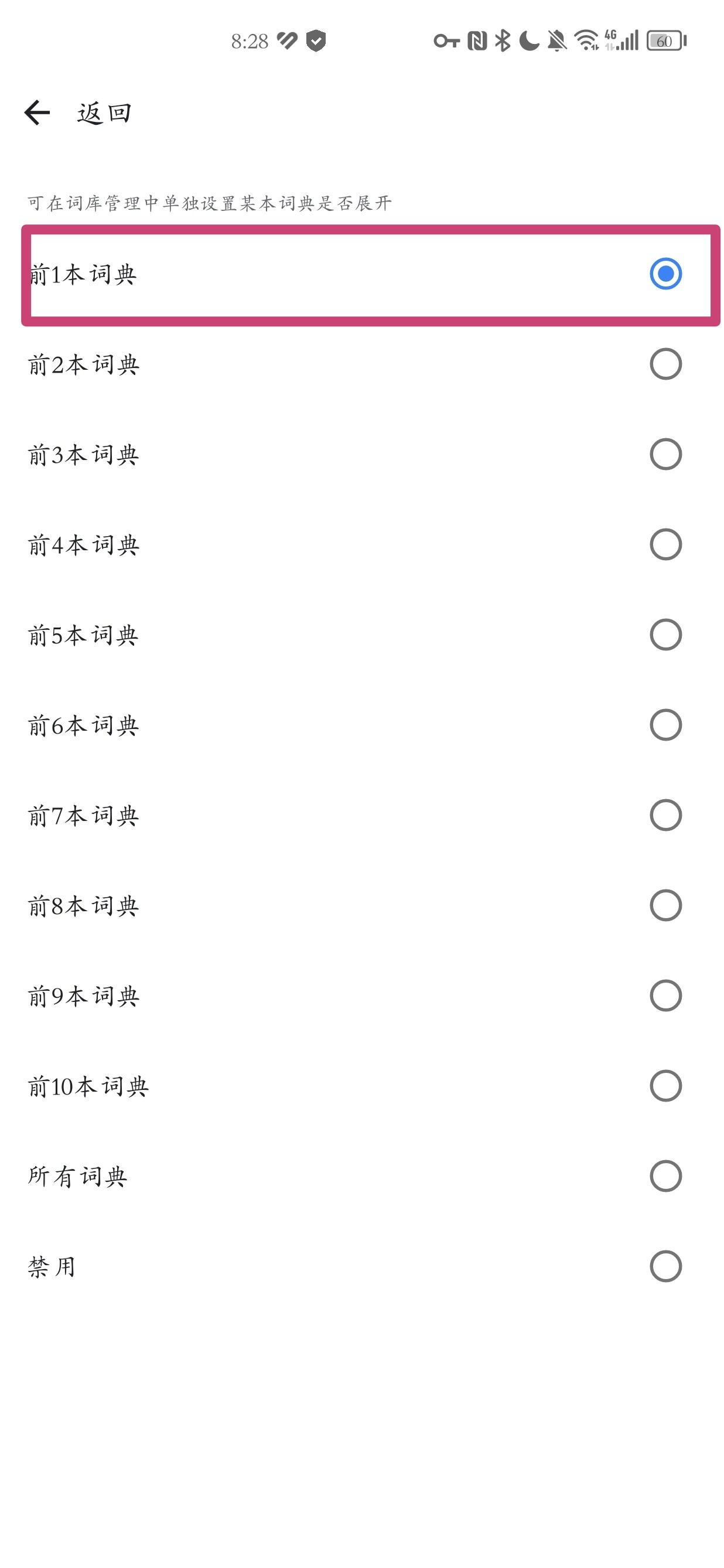Select 前9本词典
The image size is (724, 1568).
(x=362, y=996)
